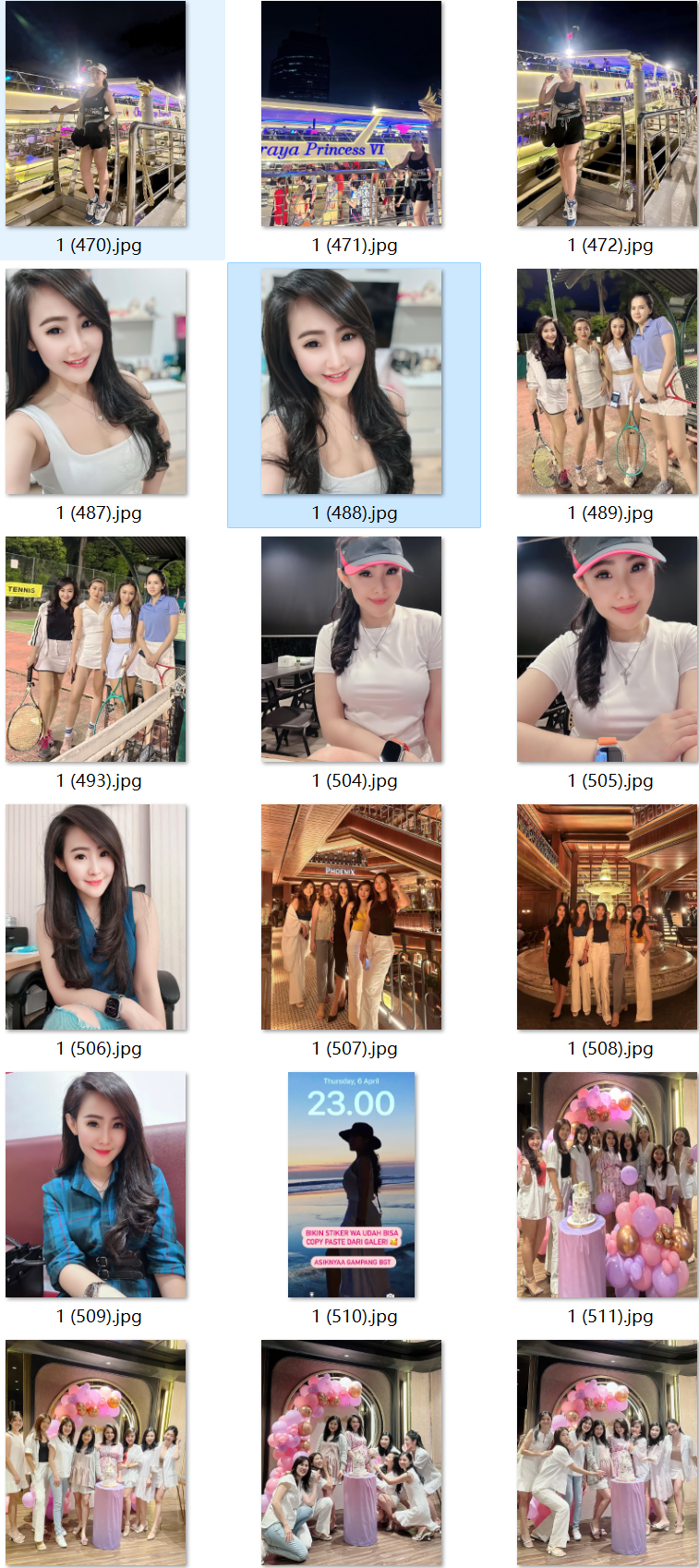The width and height of the screenshot is (699, 1568).
Task: Choose the picture 1 (505).jpg
Action: click(607, 650)
